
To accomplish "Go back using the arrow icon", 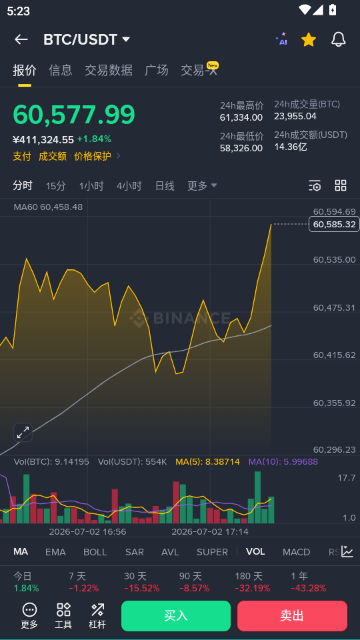I will point(21,40).
